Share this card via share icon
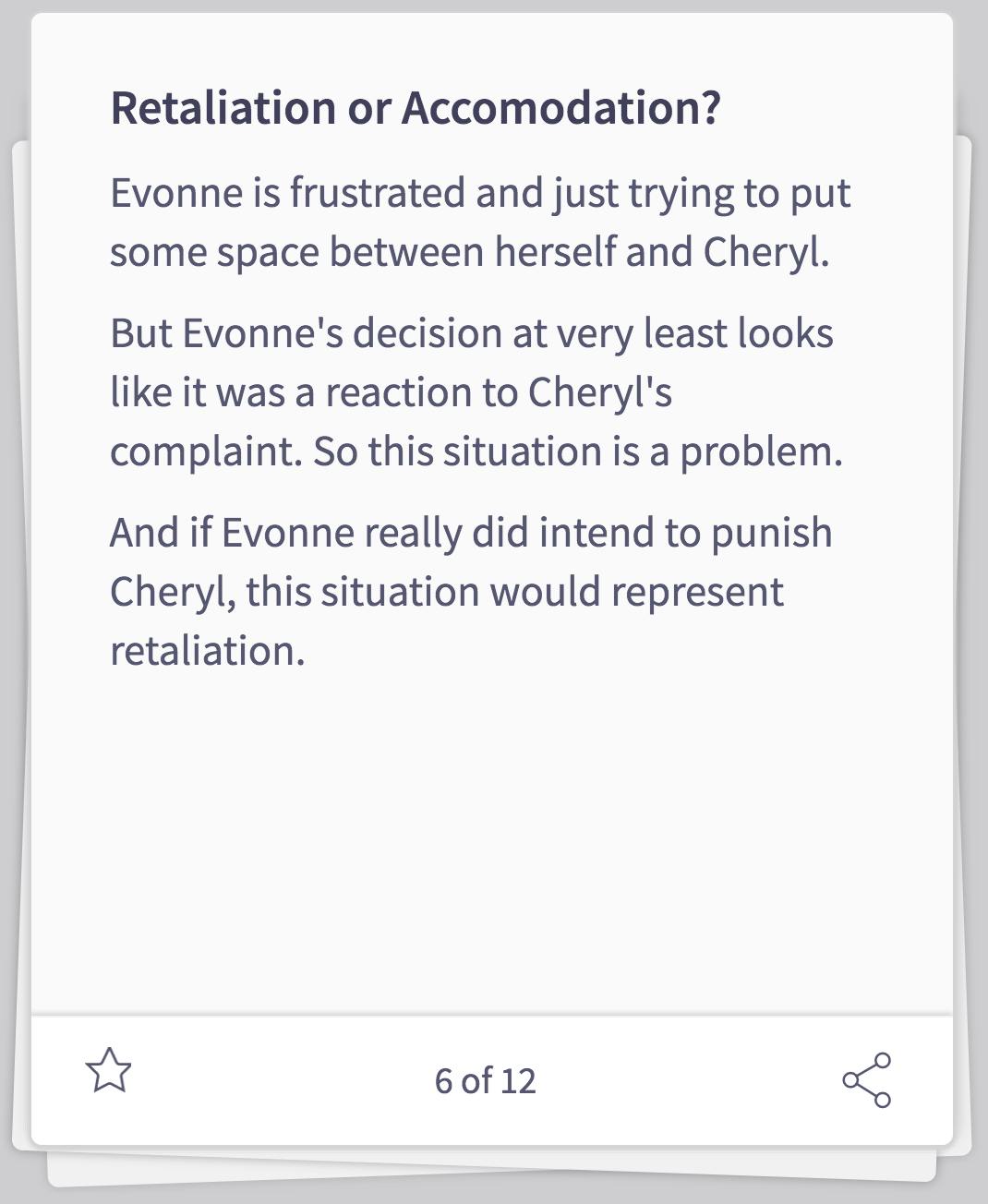The width and height of the screenshot is (988, 1204). pyautogui.click(x=866, y=1079)
